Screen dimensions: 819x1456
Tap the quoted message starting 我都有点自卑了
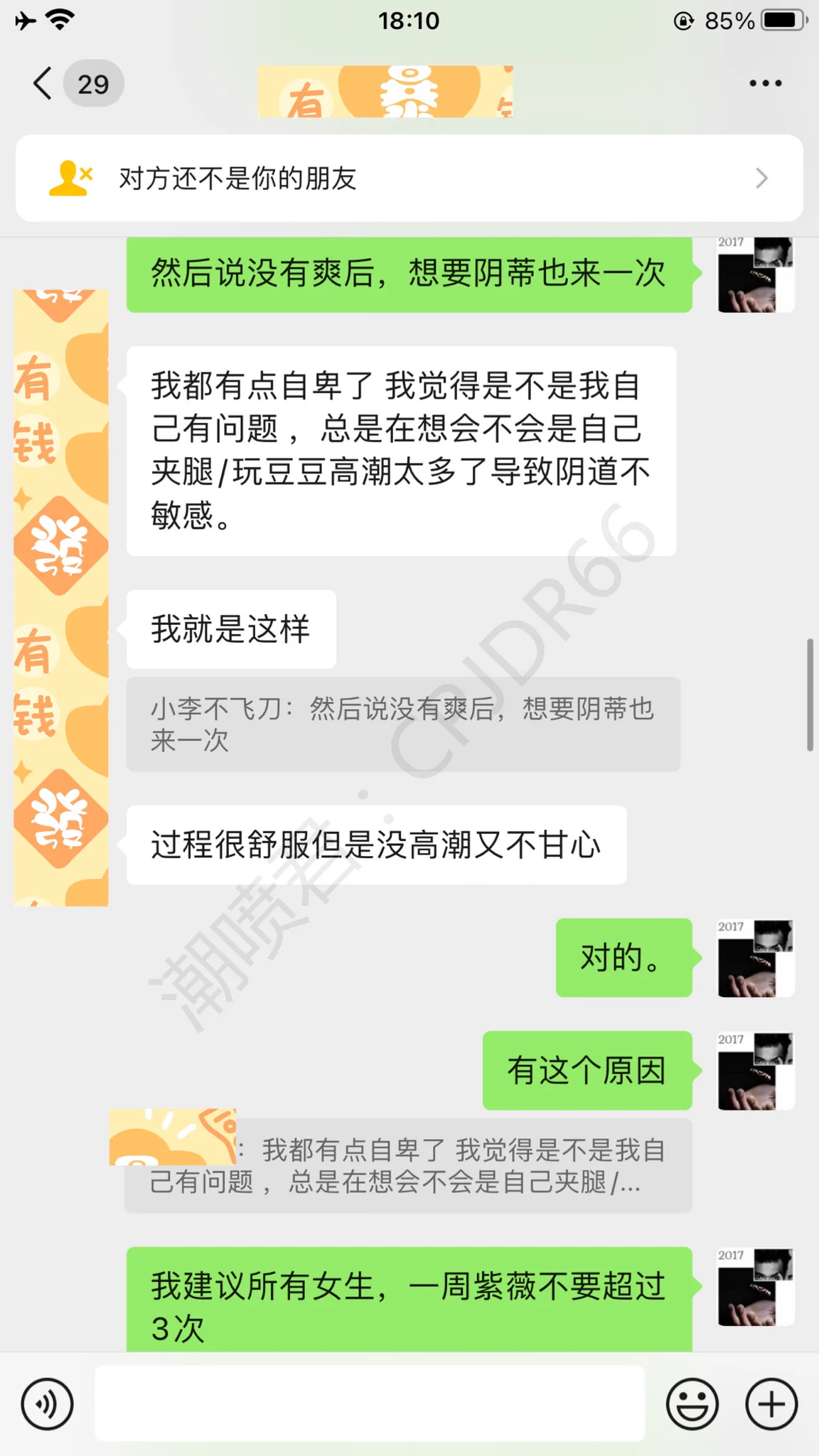click(409, 1166)
